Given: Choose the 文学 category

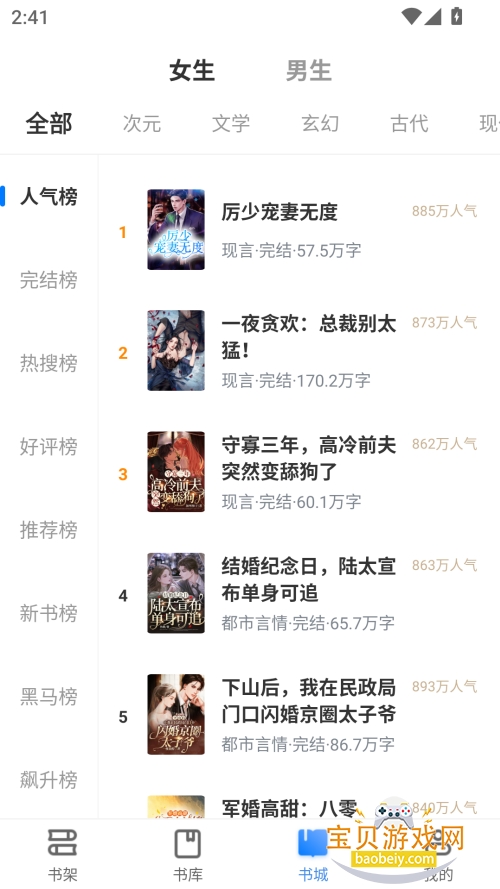Looking at the screenshot, I should click(231, 123).
